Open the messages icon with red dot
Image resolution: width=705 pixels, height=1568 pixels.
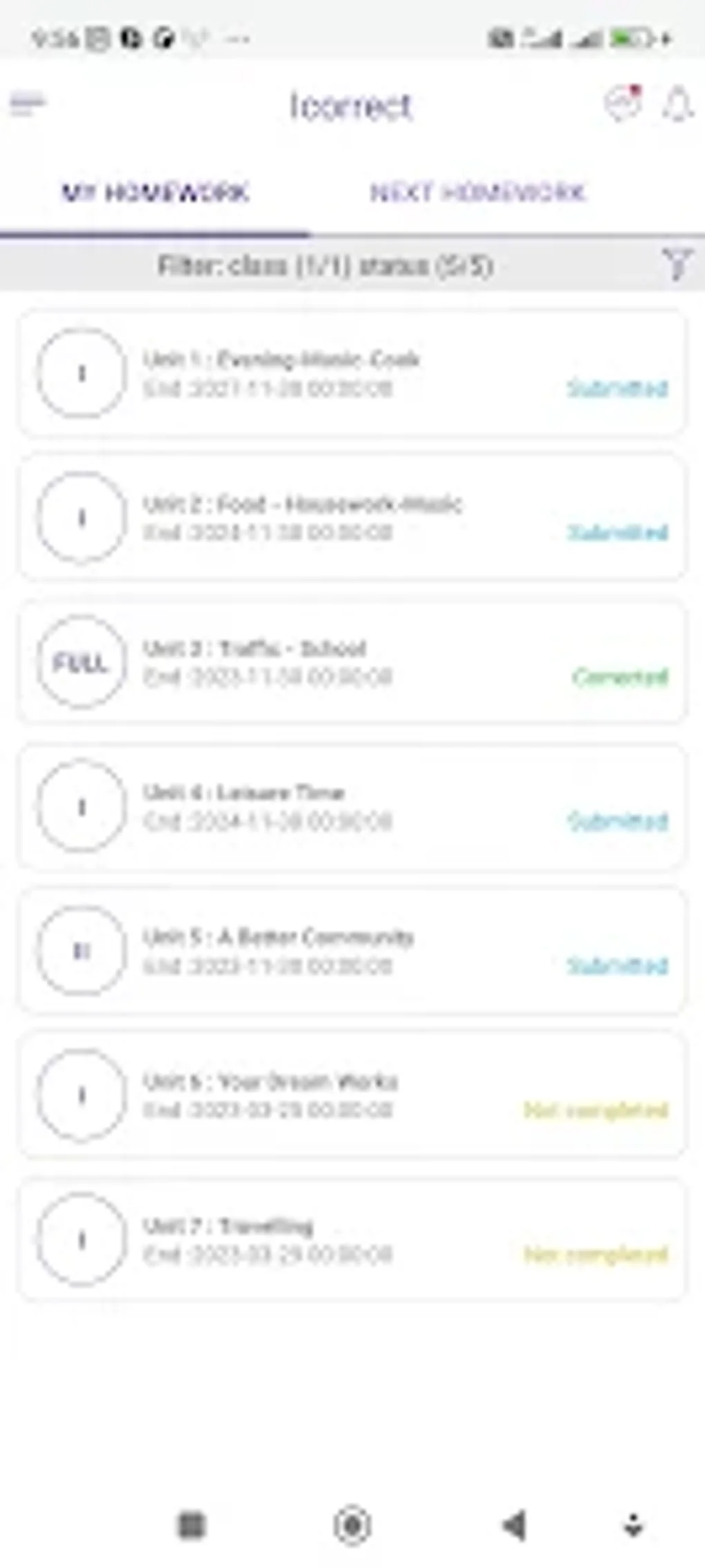[623, 104]
